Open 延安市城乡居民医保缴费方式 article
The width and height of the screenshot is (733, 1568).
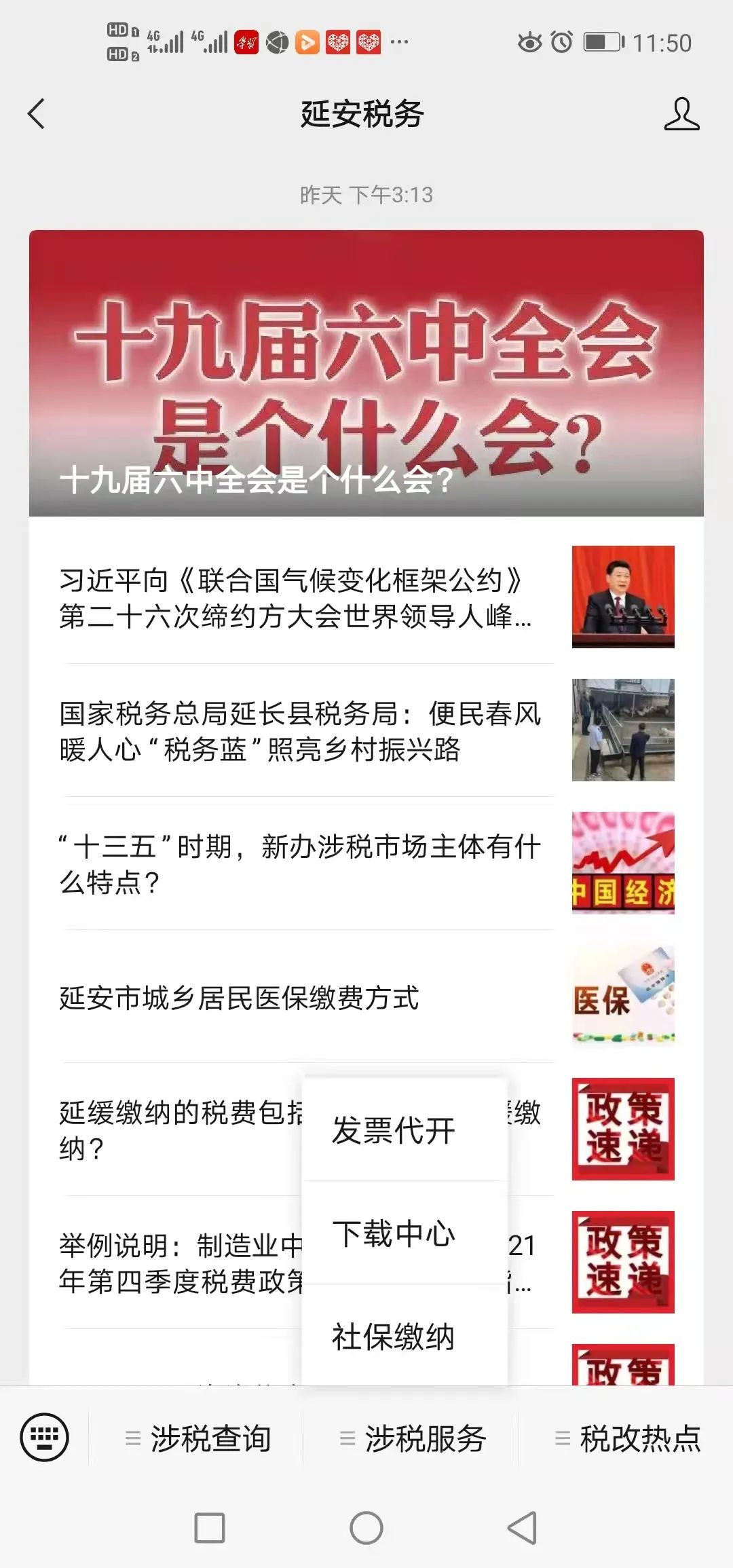coord(366,996)
